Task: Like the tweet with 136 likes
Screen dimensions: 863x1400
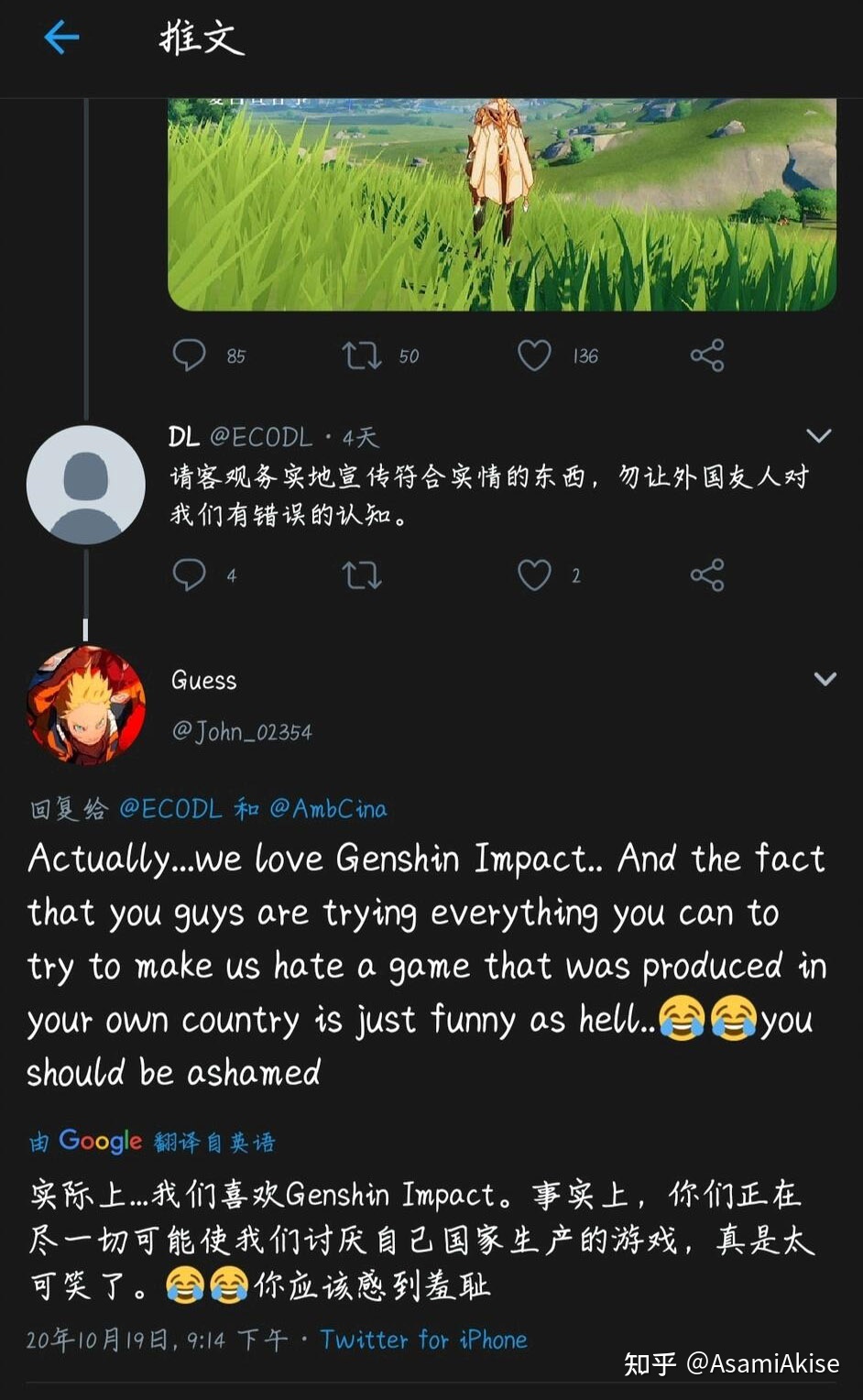Action: tap(534, 355)
